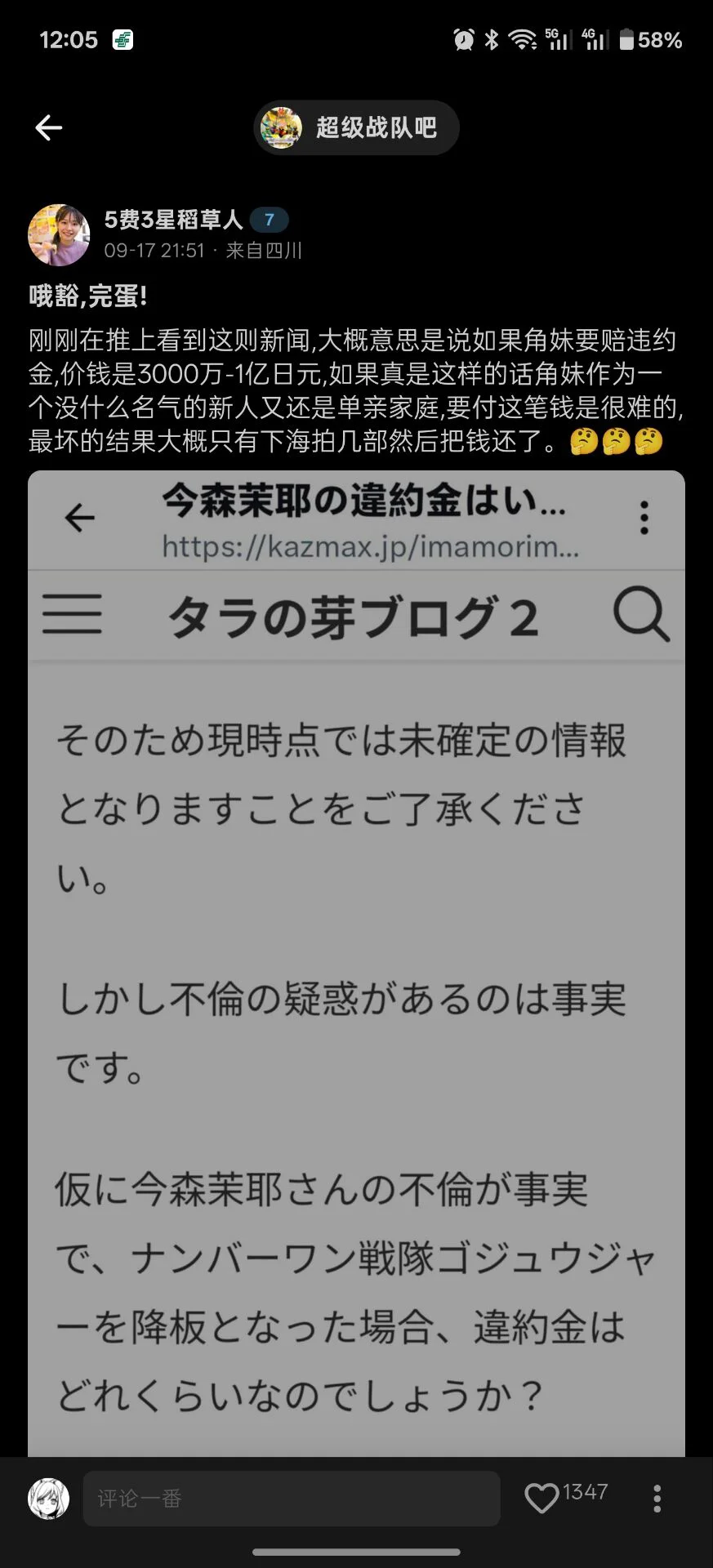Open the bottom bar overflow menu
713x1568 pixels.
click(657, 1499)
